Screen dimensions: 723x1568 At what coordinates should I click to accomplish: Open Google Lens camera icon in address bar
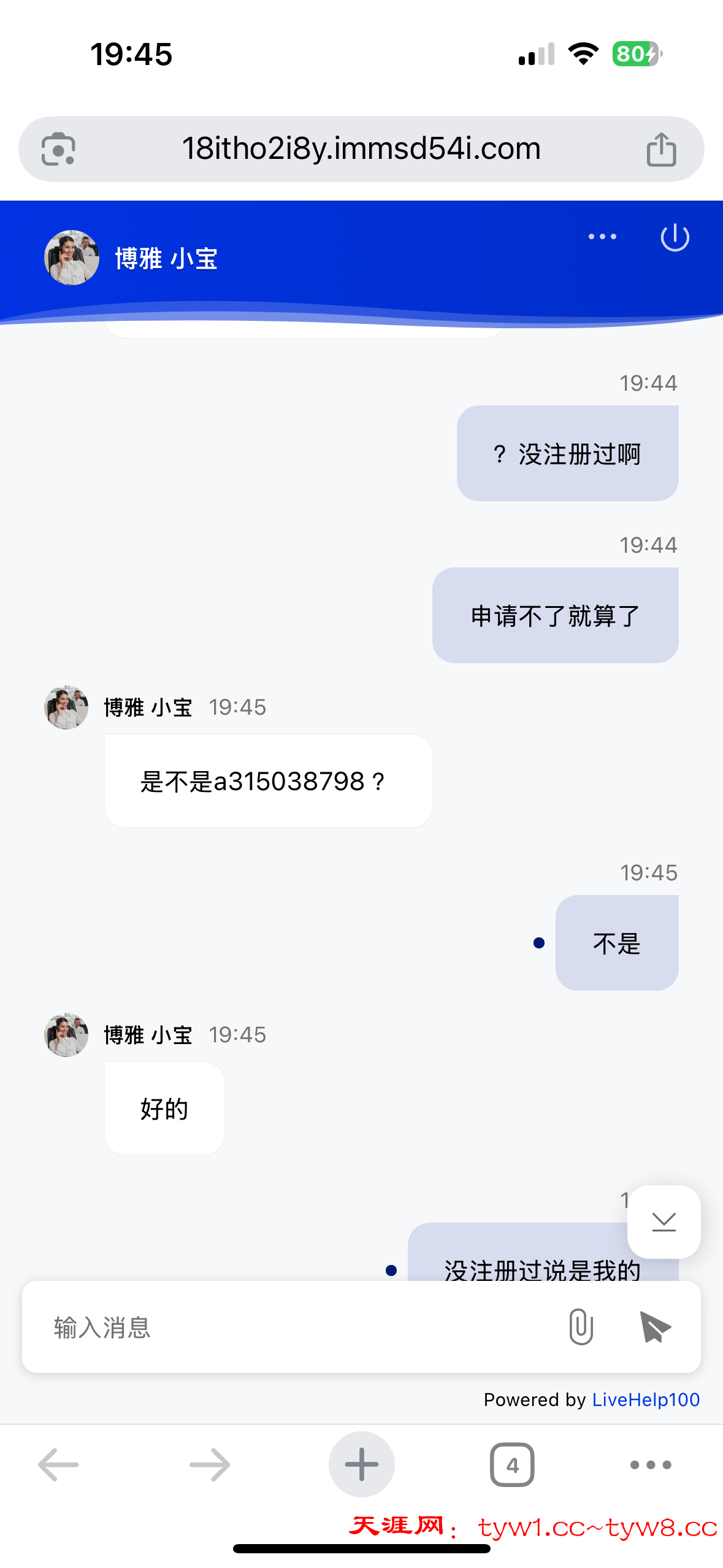58,149
